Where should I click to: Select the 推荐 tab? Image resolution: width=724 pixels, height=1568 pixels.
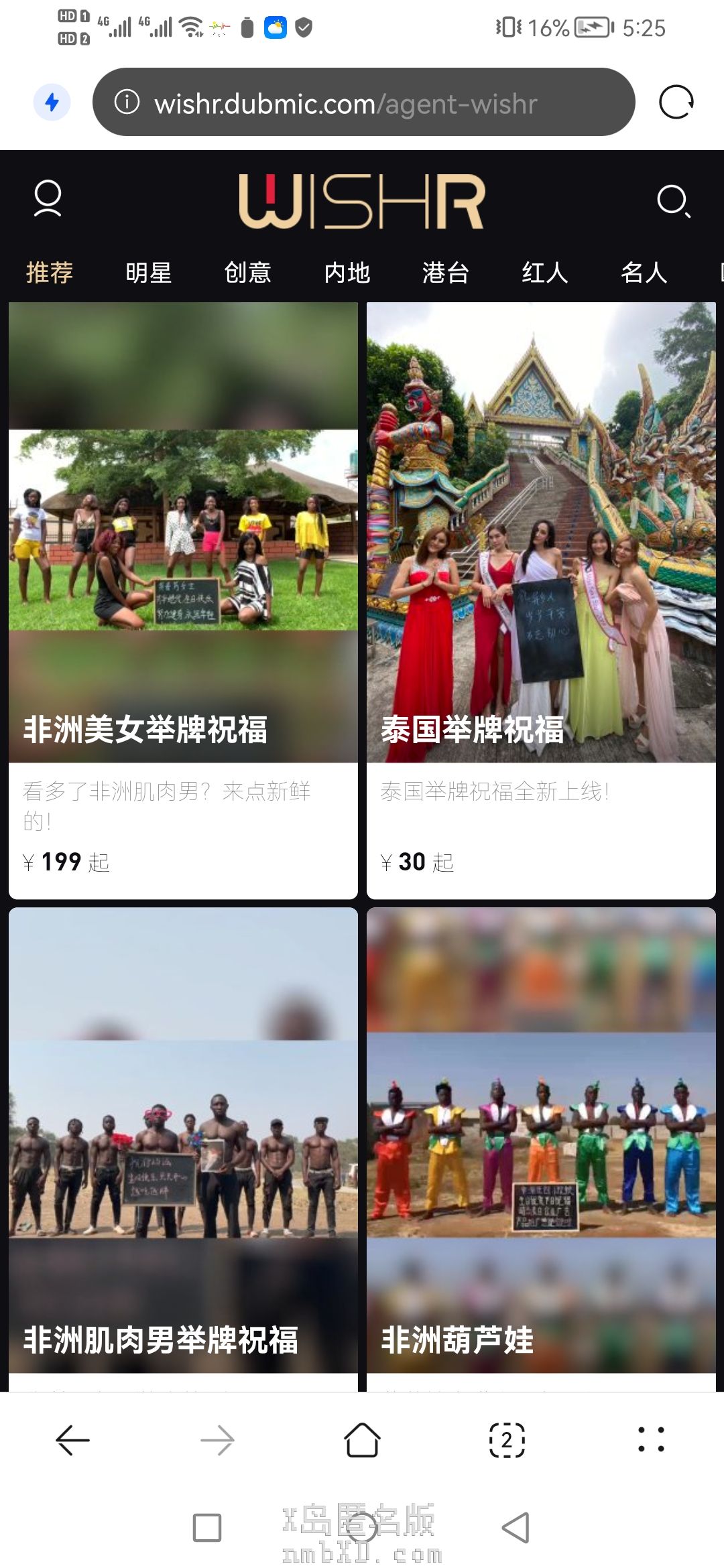click(x=50, y=273)
